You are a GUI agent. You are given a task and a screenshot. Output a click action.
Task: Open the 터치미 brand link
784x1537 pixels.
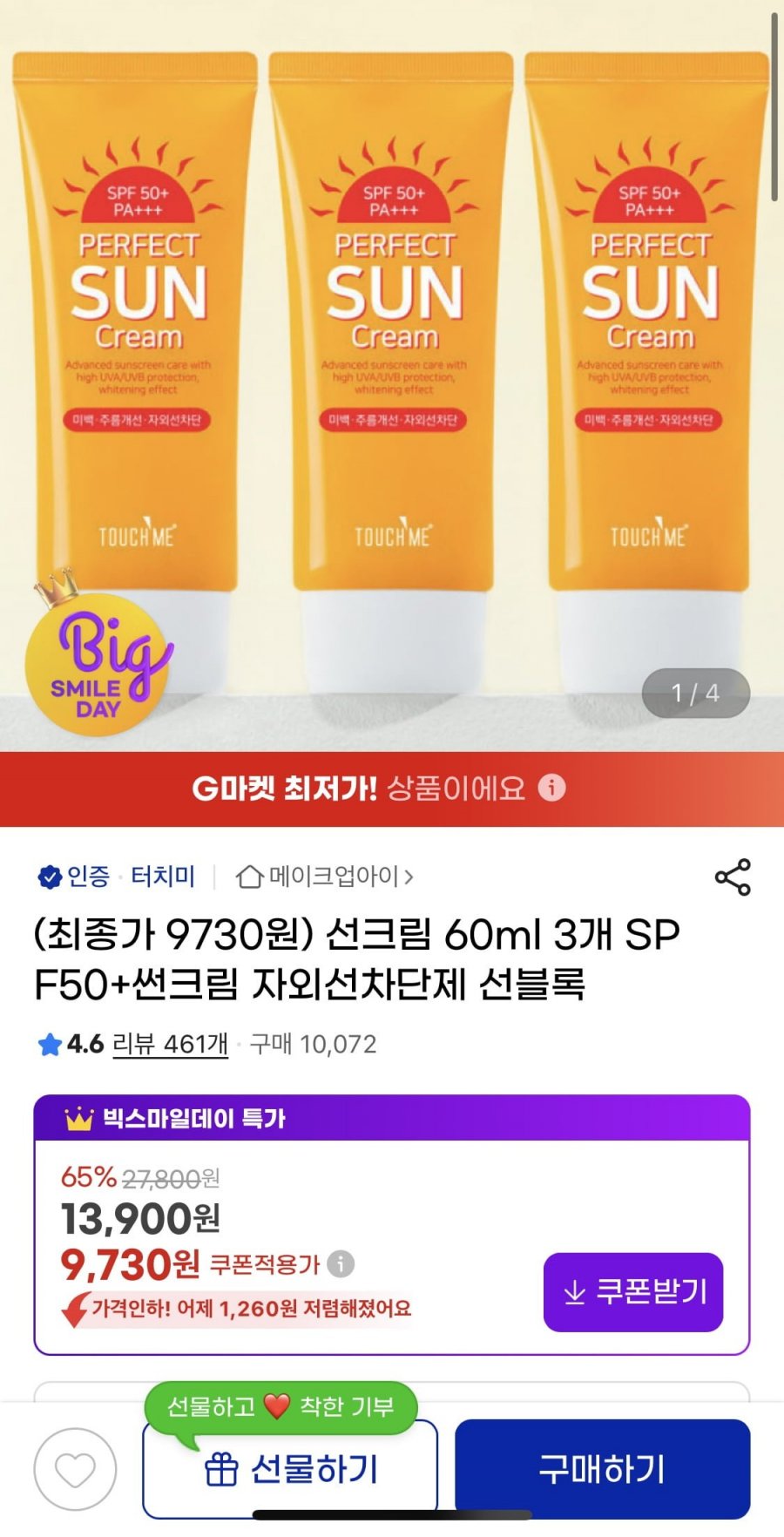[x=163, y=876]
